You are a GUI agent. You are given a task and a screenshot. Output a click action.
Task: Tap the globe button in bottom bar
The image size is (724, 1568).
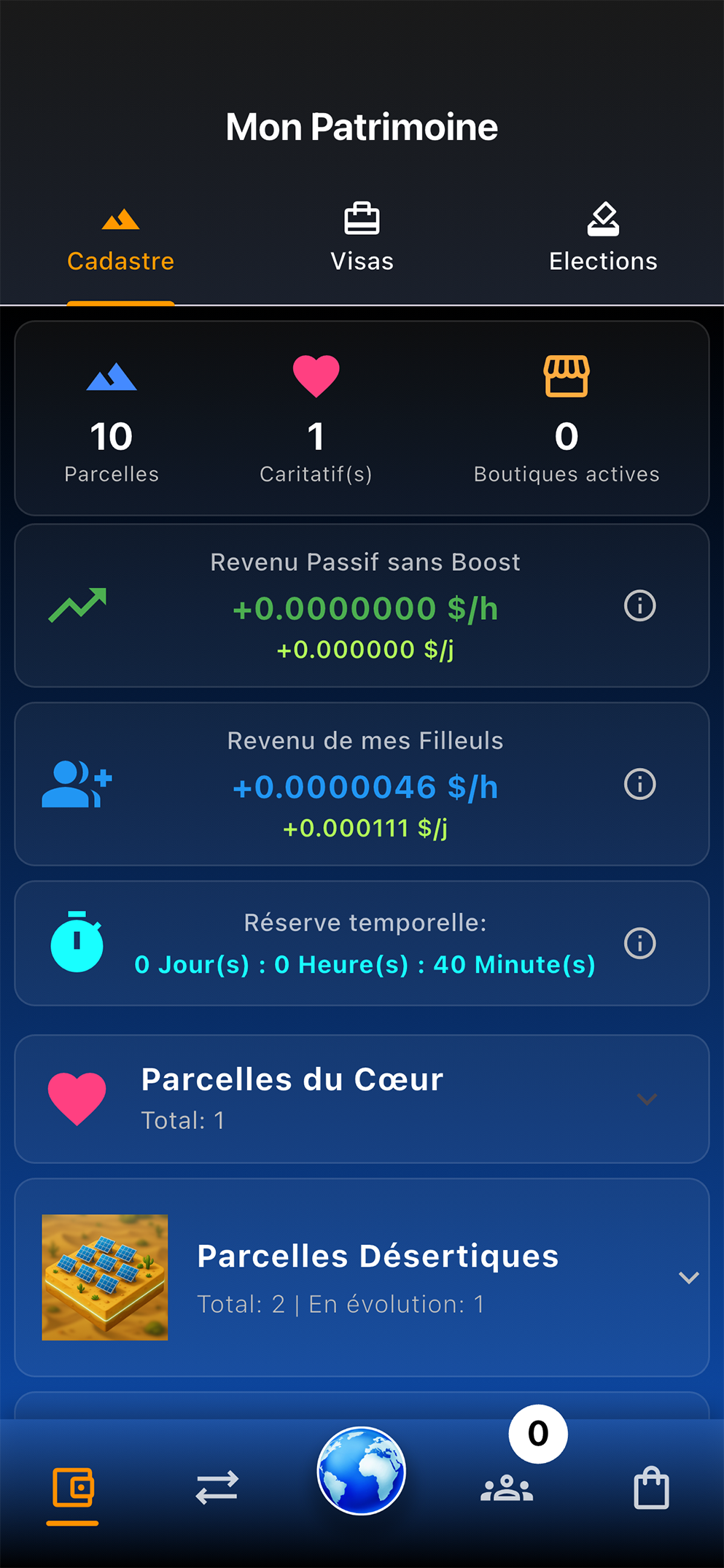[361, 1471]
